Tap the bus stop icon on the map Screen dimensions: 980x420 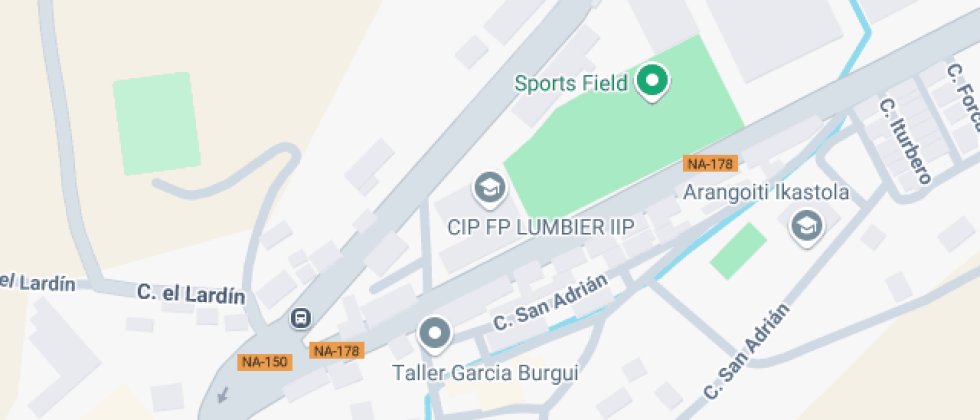pos(300,319)
